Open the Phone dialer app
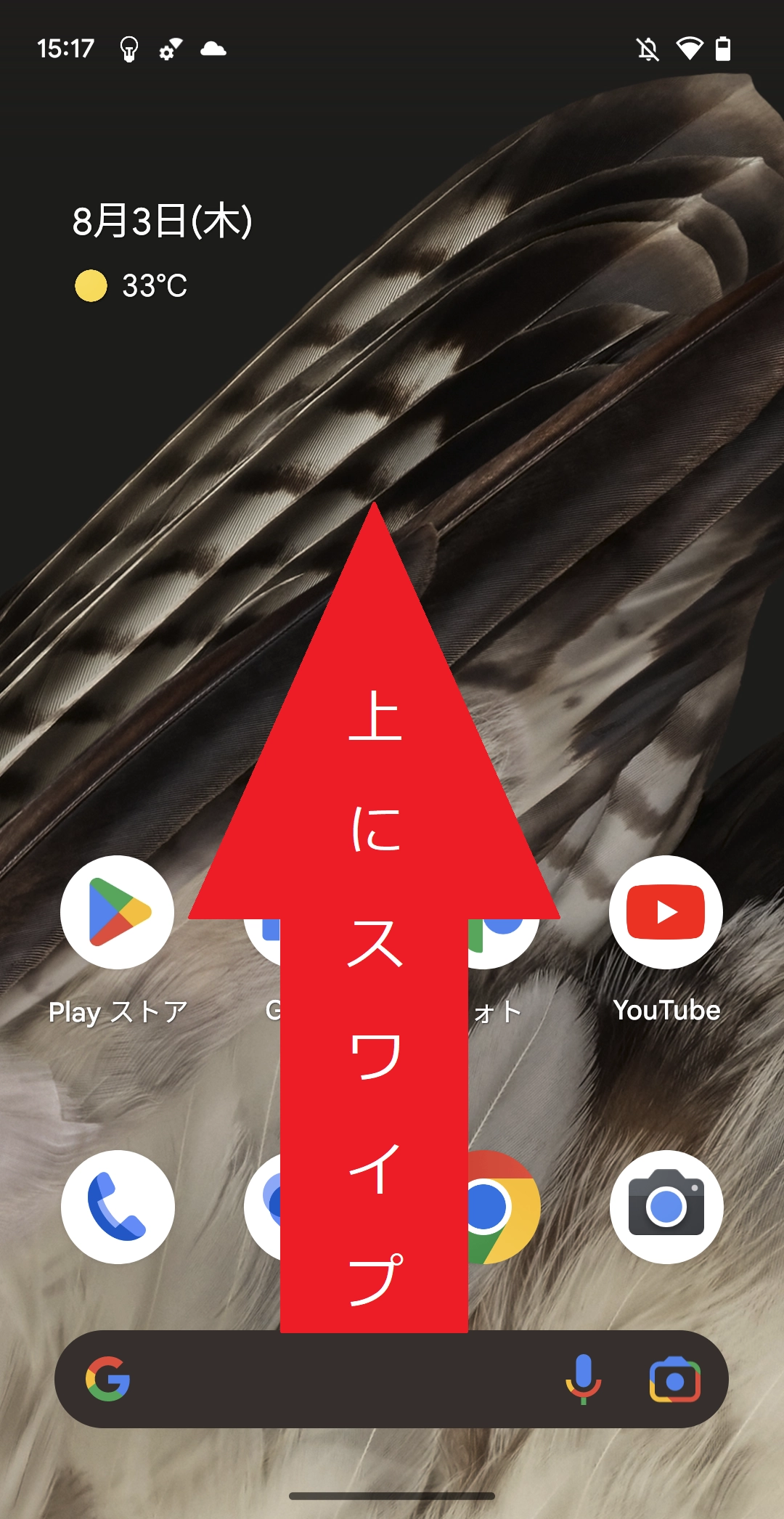Image resolution: width=784 pixels, height=1519 pixels. pyautogui.click(x=118, y=1207)
